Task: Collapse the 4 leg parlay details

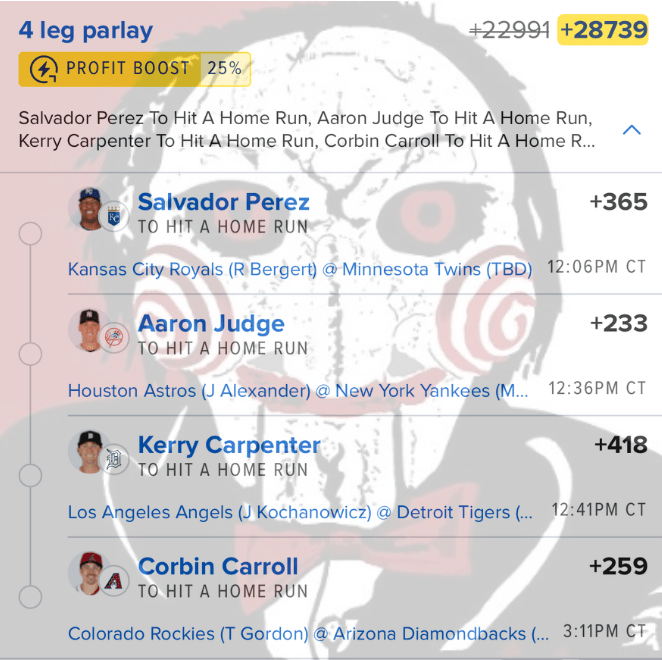Action: pyautogui.click(x=631, y=130)
